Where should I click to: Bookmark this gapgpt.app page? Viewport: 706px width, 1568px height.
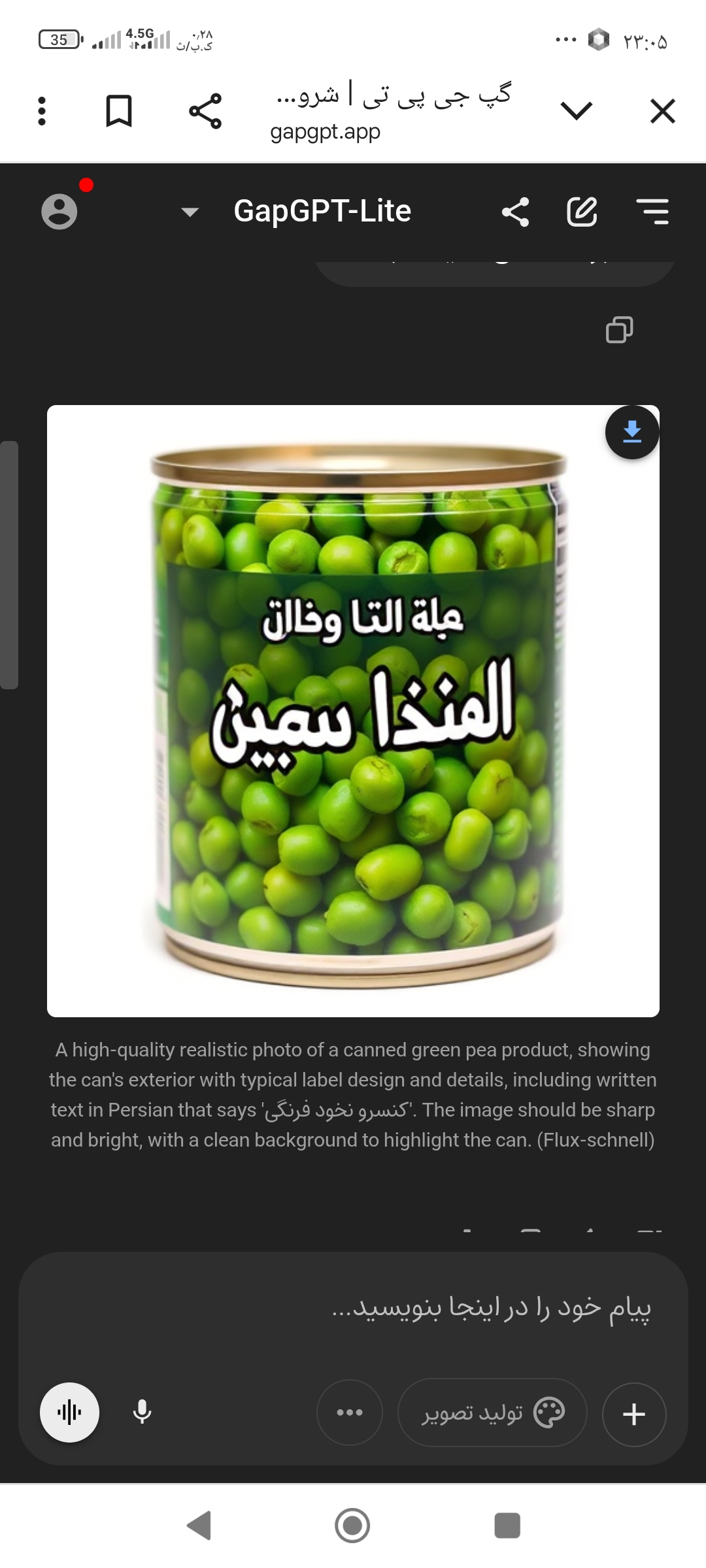pyautogui.click(x=119, y=111)
